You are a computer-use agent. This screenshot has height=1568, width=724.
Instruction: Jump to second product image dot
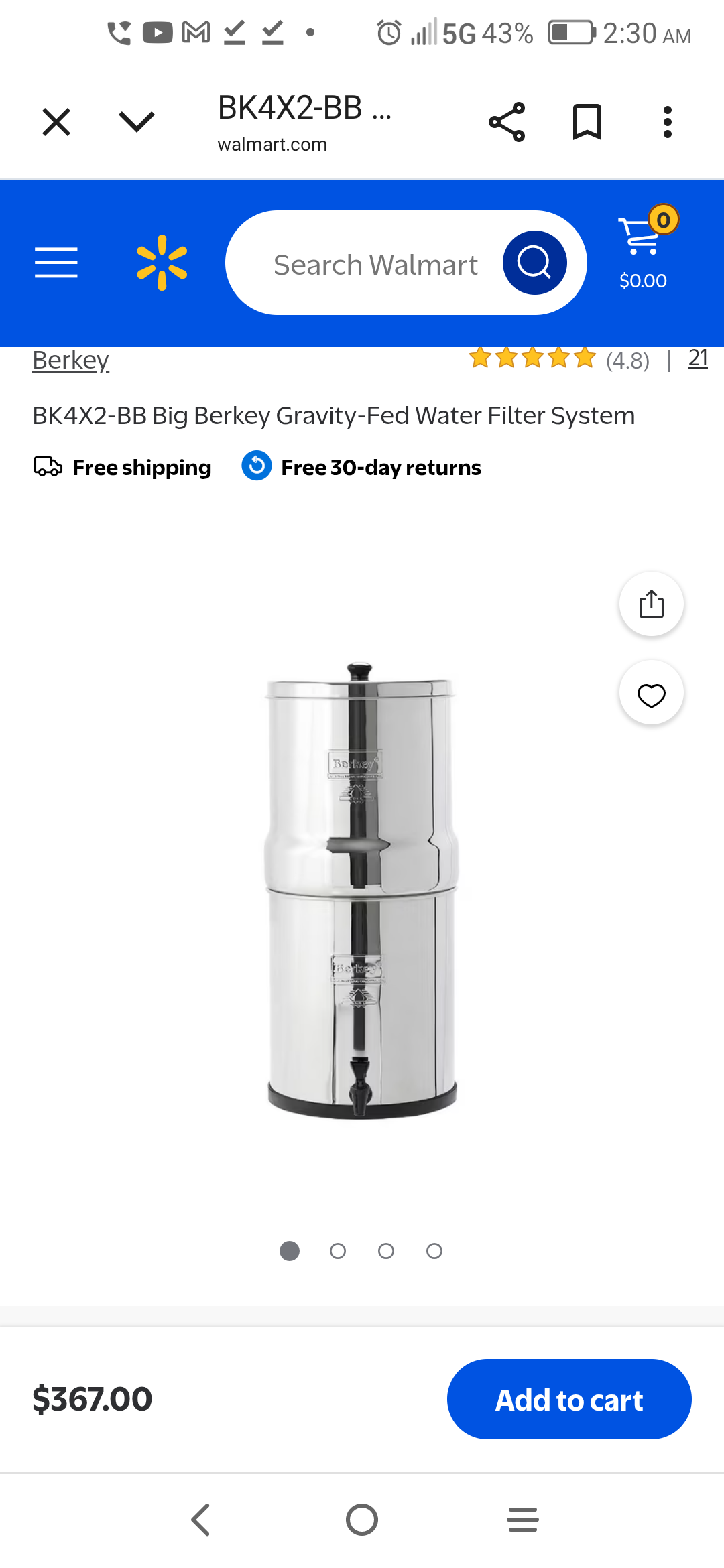click(x=338, y=1251)
